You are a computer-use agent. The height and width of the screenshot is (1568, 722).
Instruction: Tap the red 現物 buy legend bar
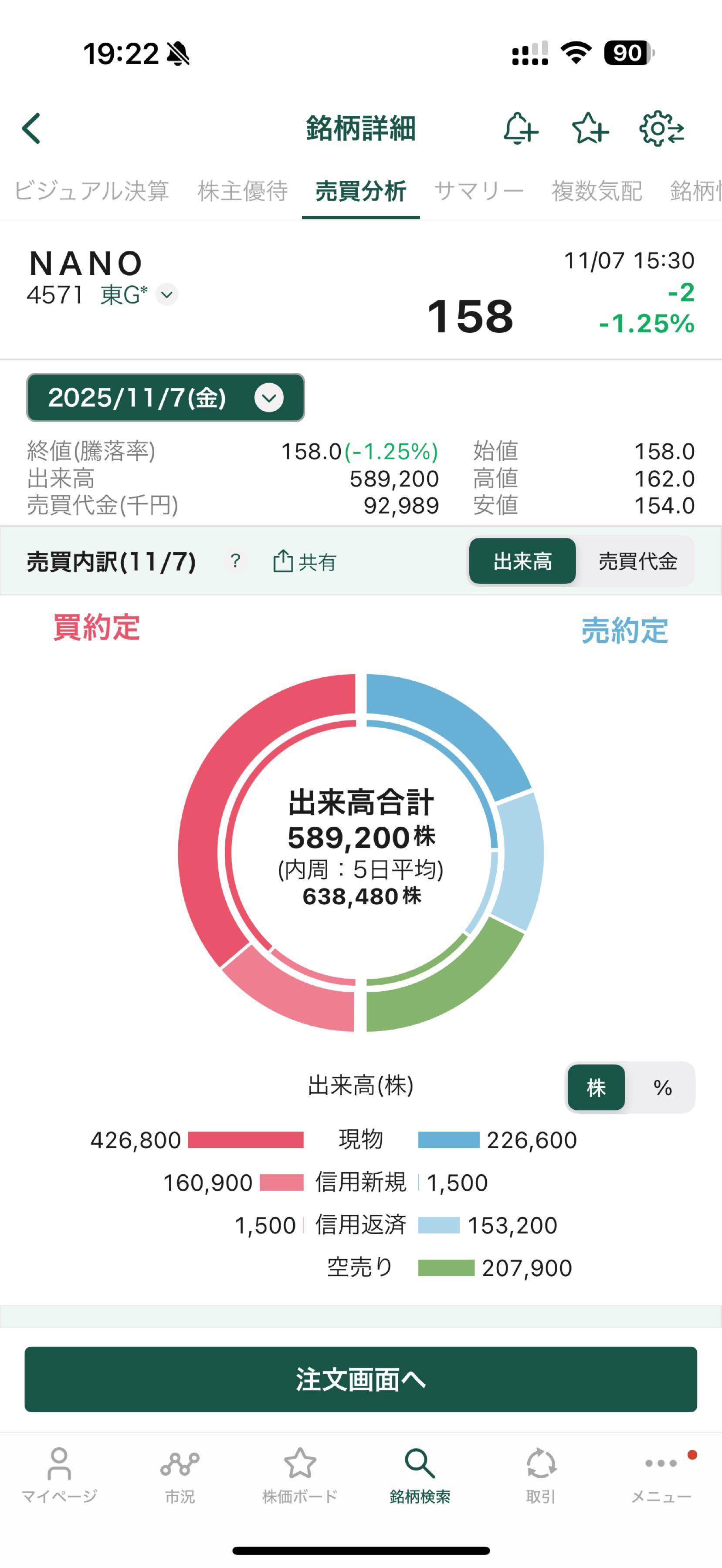click(x=246, y=1139)
